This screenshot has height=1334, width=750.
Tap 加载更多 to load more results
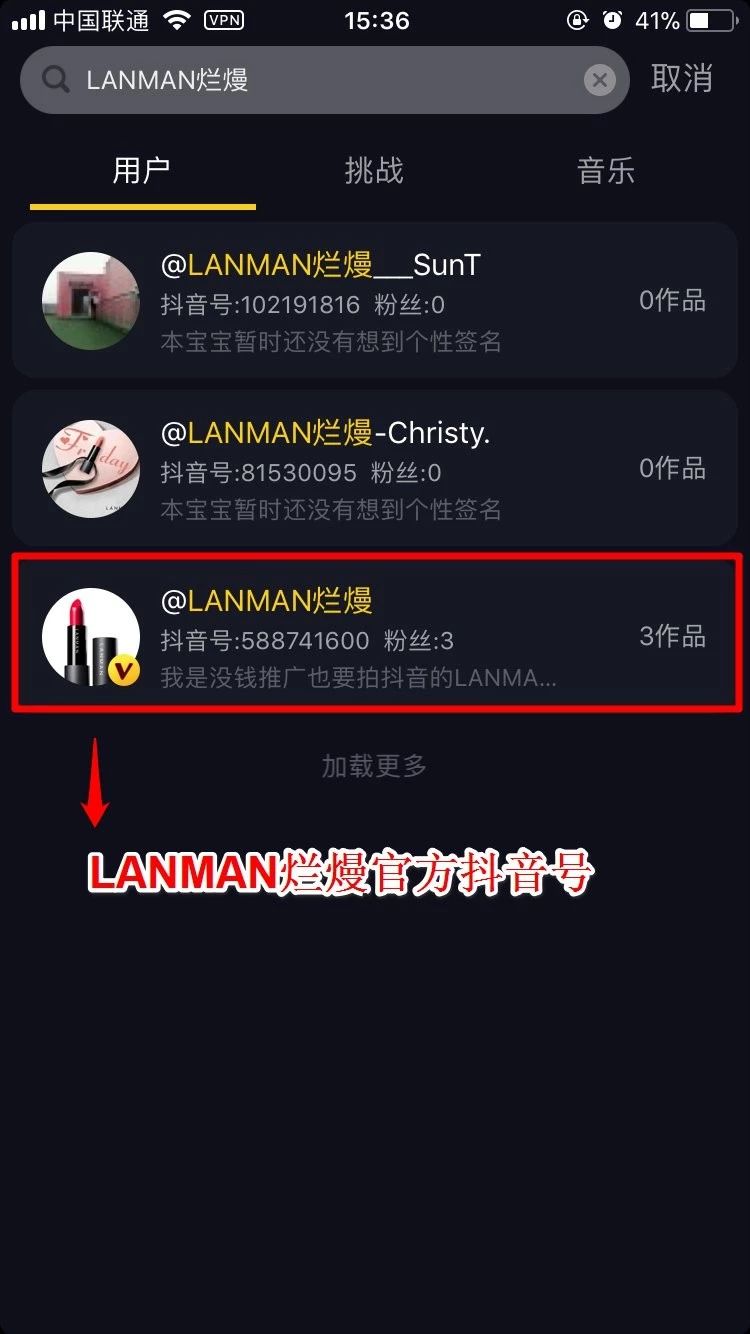point(374,765)
